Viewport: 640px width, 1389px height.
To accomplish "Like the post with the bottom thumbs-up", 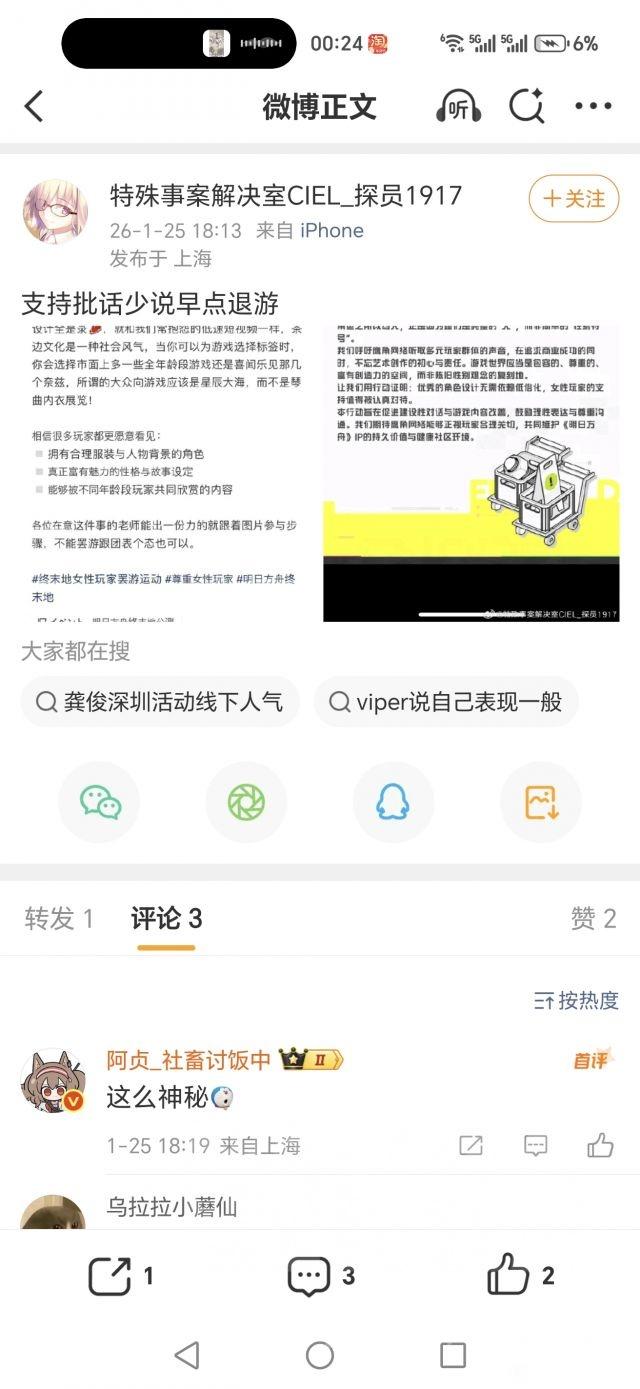I will 520,1275.
